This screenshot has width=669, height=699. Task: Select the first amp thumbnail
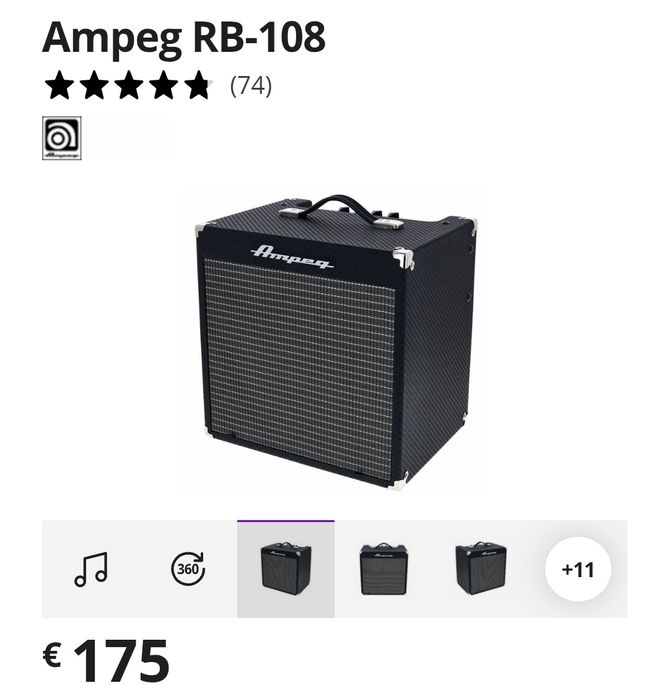click(286, 569)
